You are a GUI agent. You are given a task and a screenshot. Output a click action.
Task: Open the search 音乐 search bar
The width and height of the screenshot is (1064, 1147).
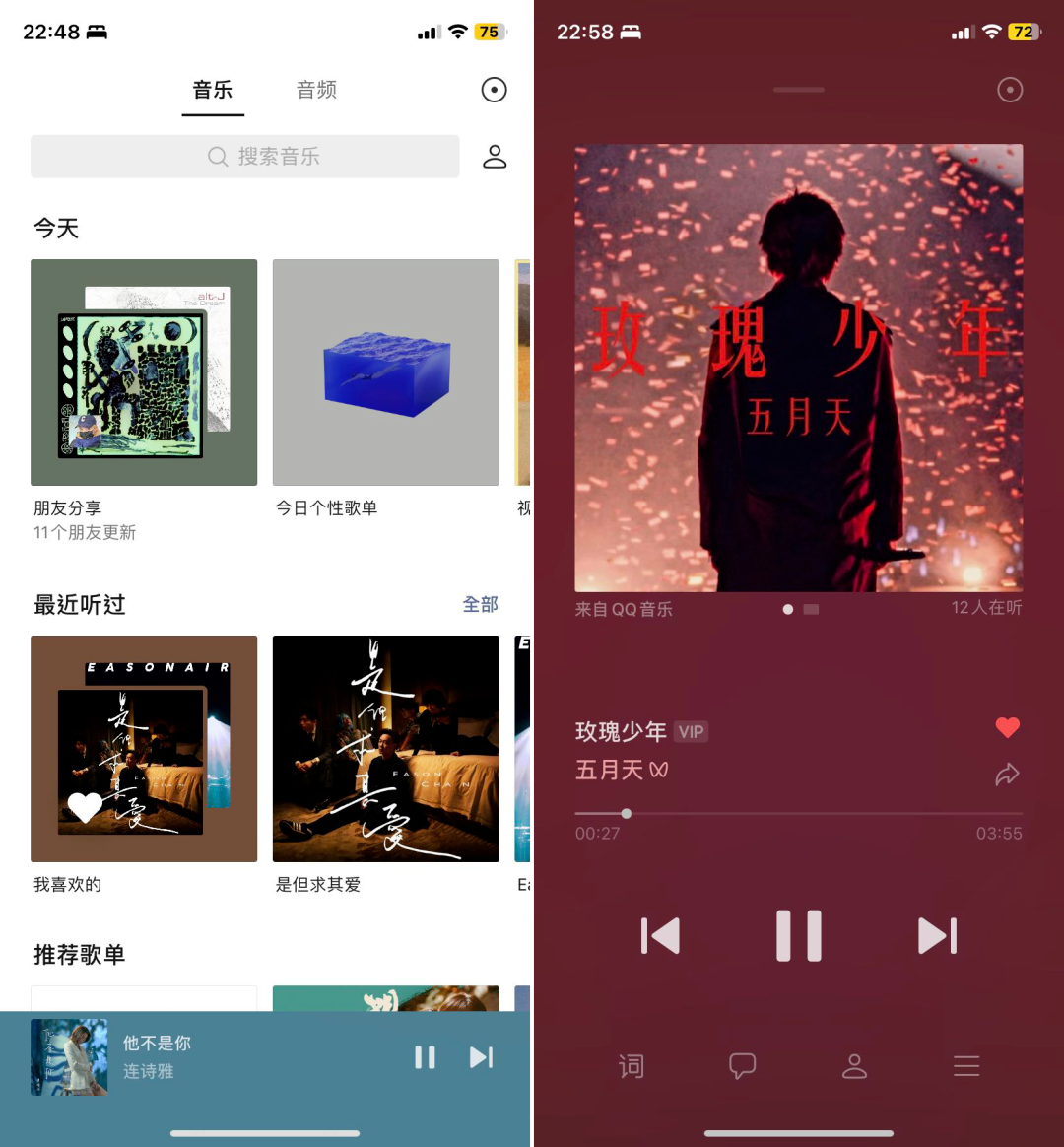click(244, 156)
